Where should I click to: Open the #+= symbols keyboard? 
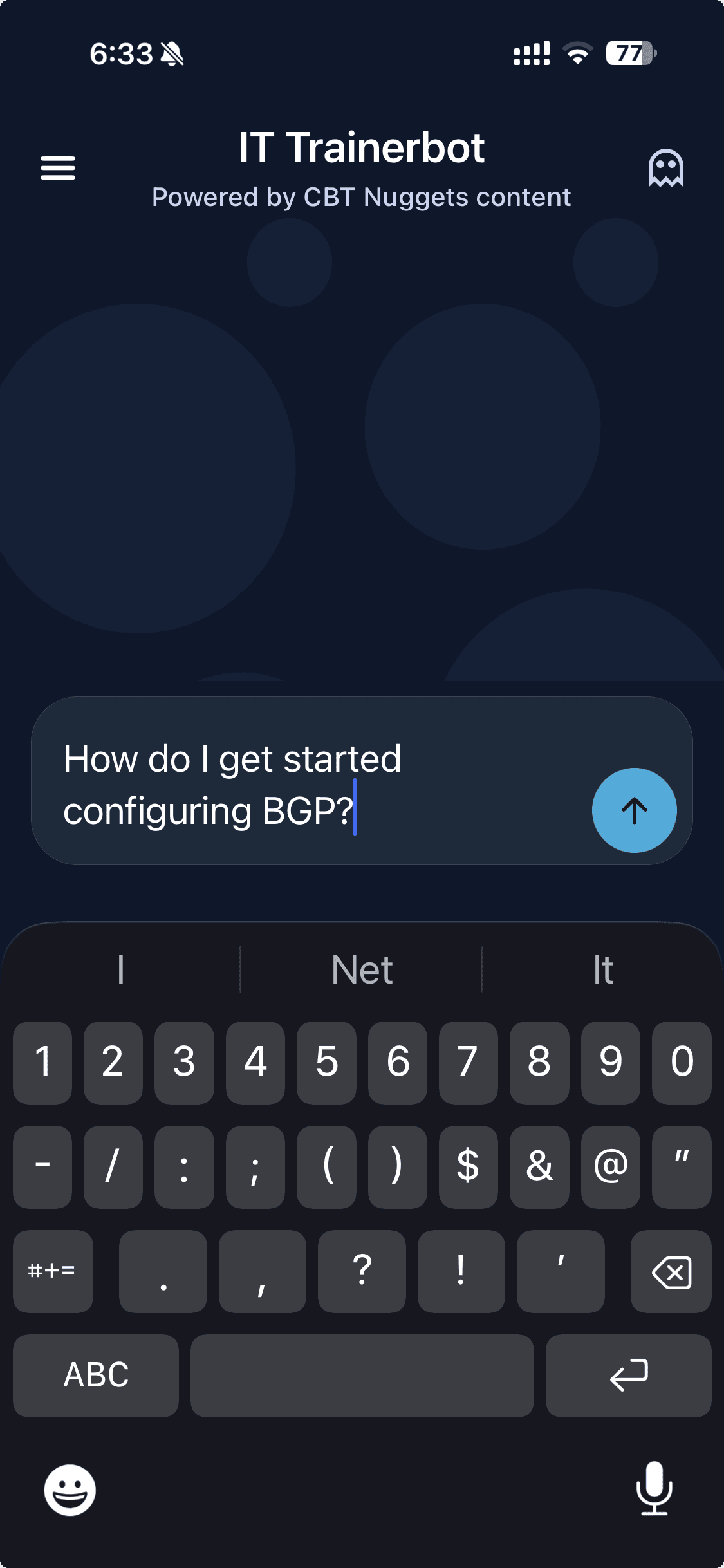point(53,1272)
